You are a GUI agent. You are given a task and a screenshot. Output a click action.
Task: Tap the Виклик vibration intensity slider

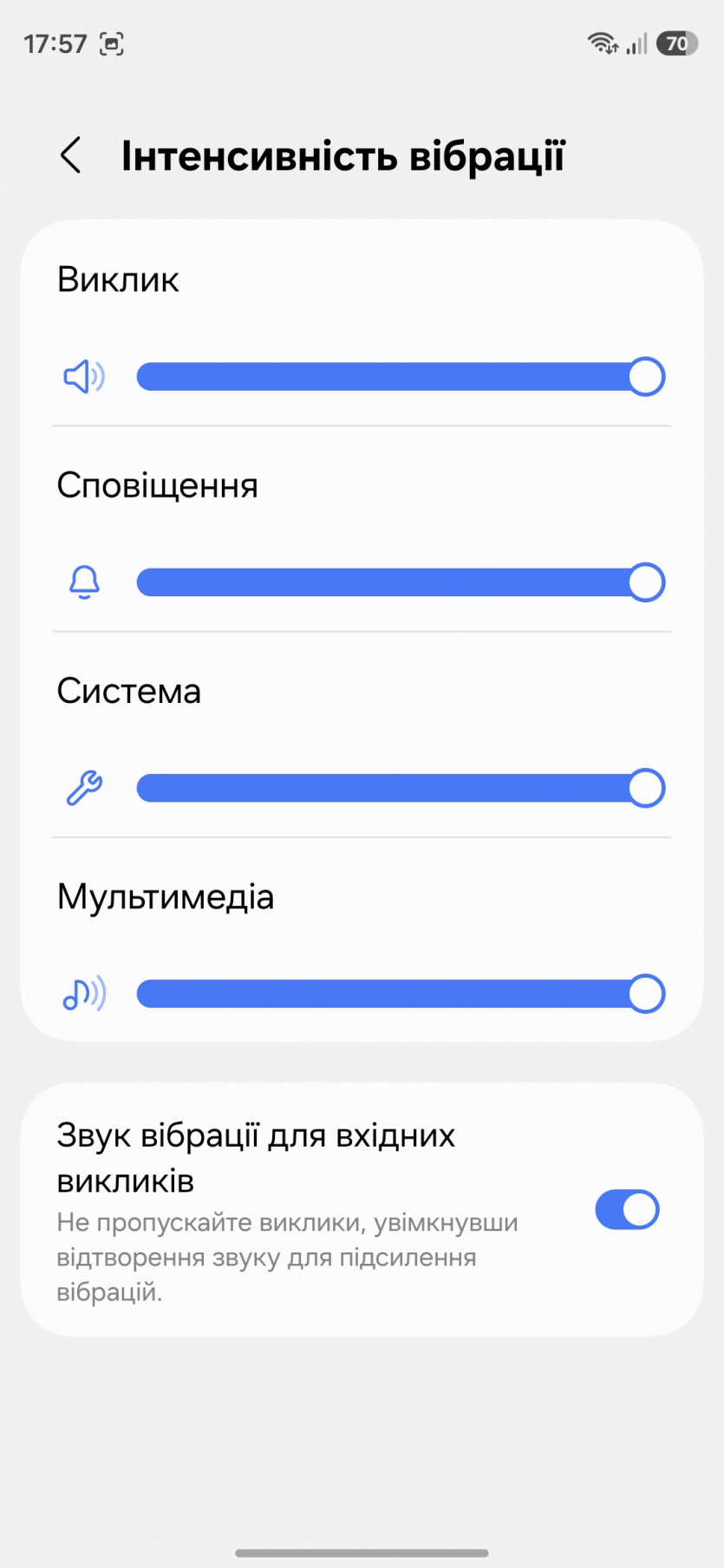[x=399, y=377]
